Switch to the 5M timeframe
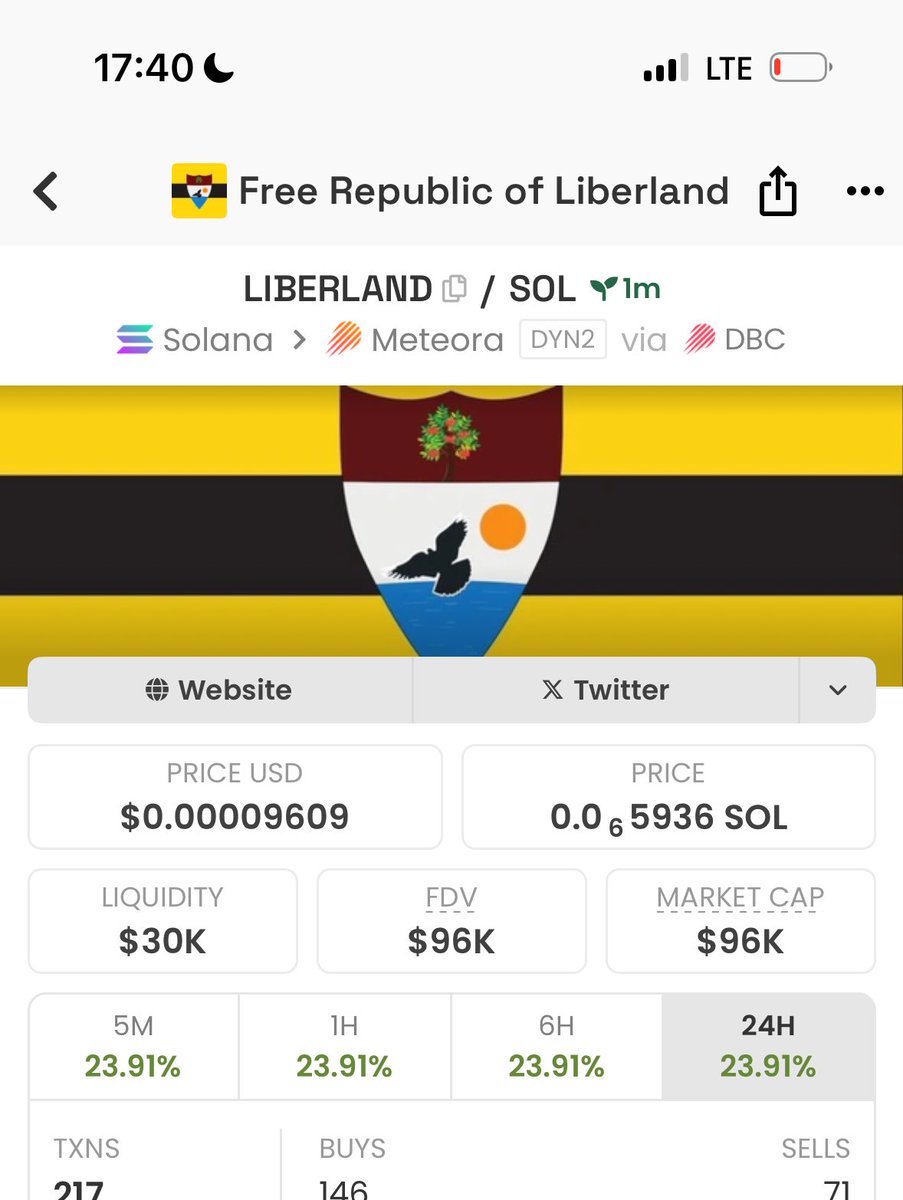 (x=133, y=1046)
